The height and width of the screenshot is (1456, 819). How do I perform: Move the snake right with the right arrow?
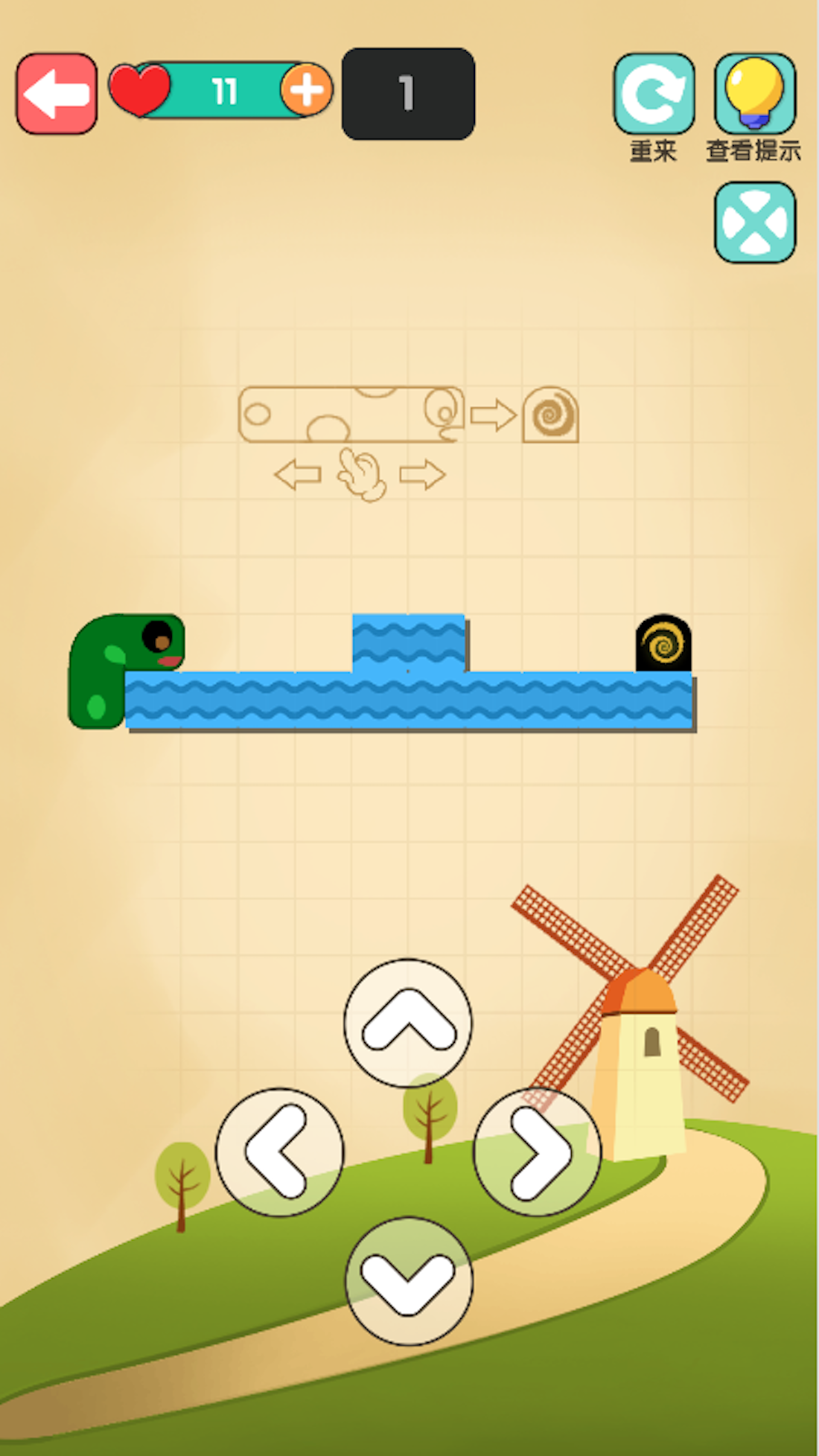(x=537, y=1152)
